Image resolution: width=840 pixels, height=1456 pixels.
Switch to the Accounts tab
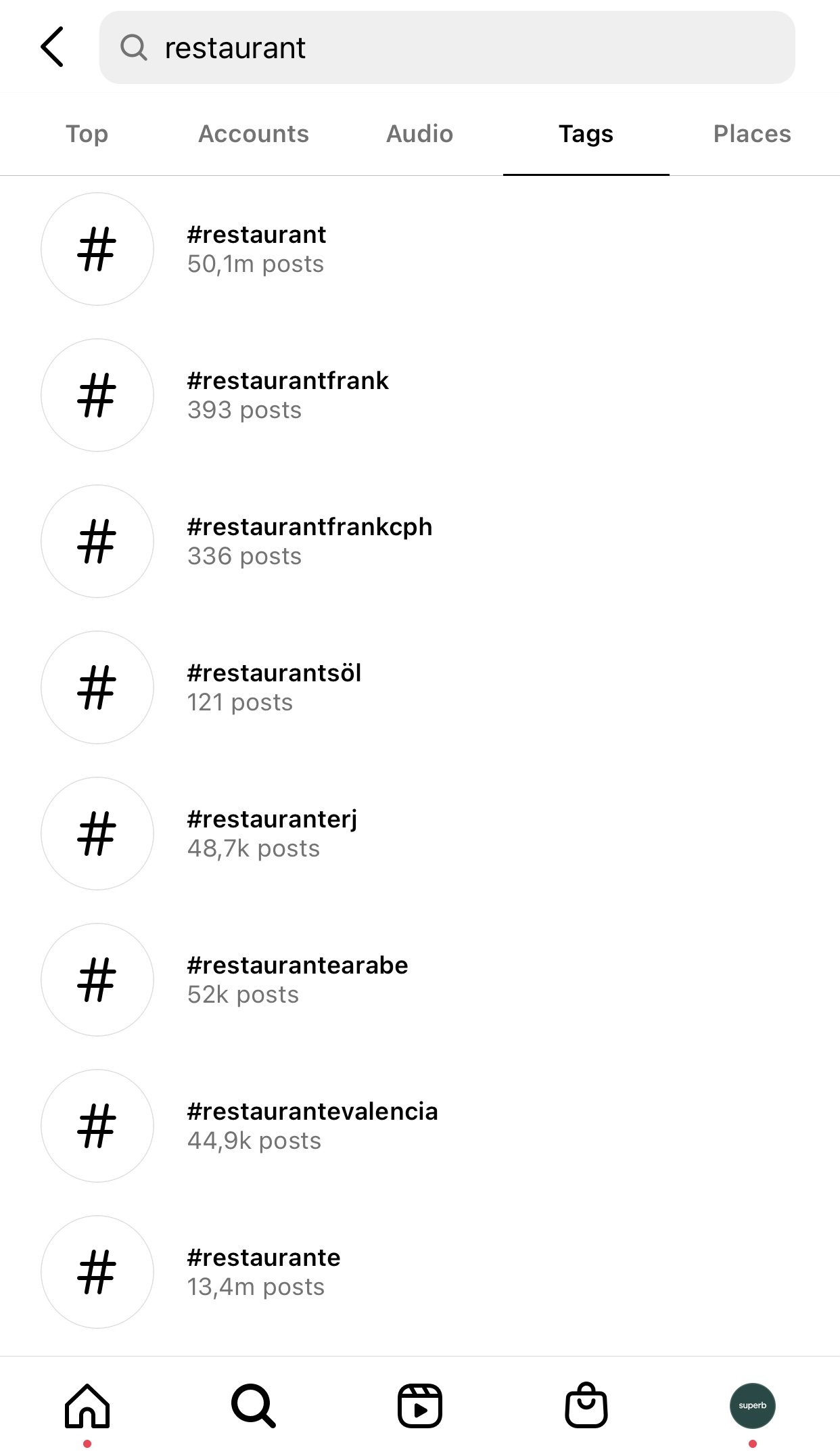pos(254,134)
